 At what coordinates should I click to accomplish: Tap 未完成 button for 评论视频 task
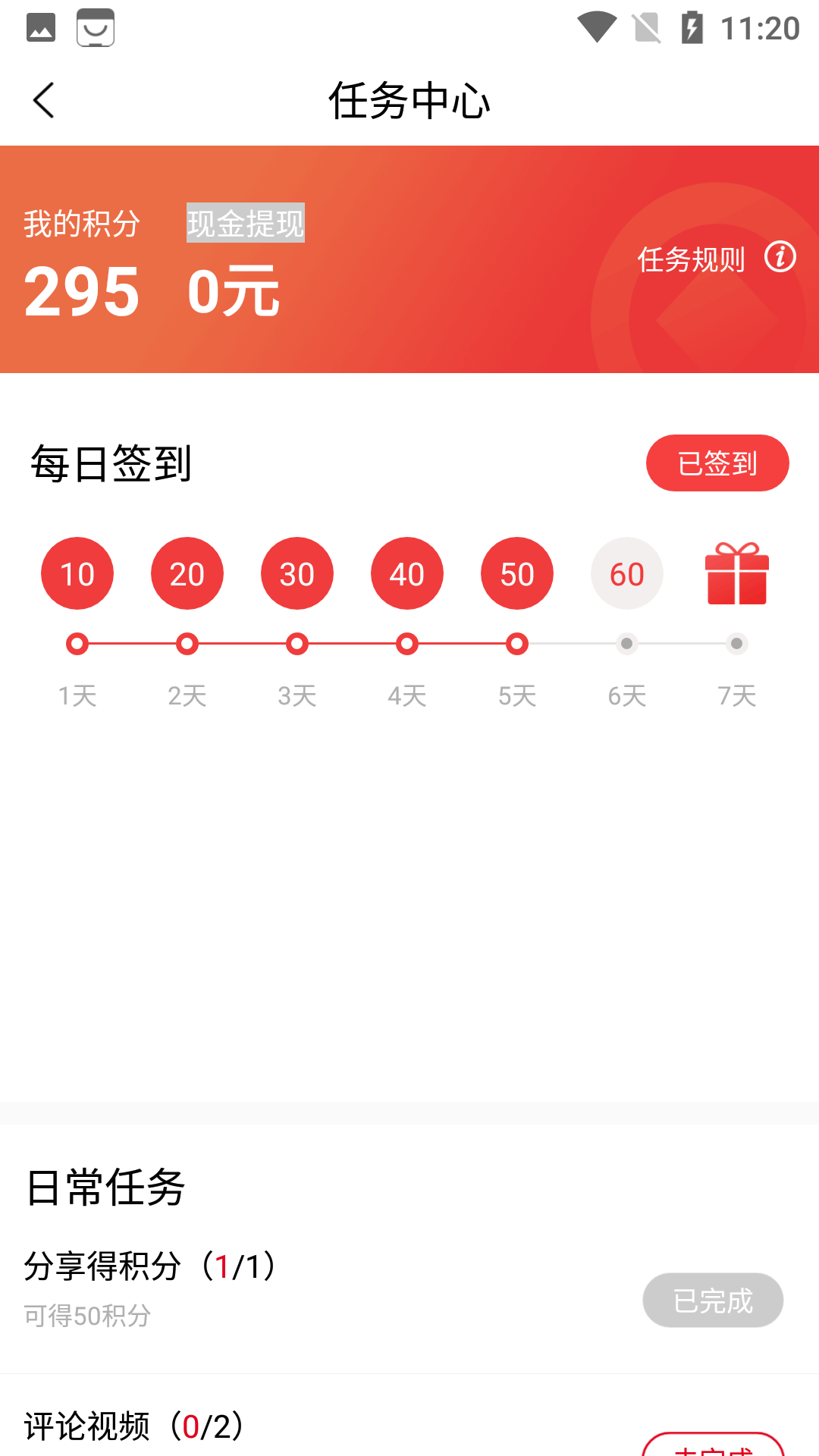pos(713,1445)
